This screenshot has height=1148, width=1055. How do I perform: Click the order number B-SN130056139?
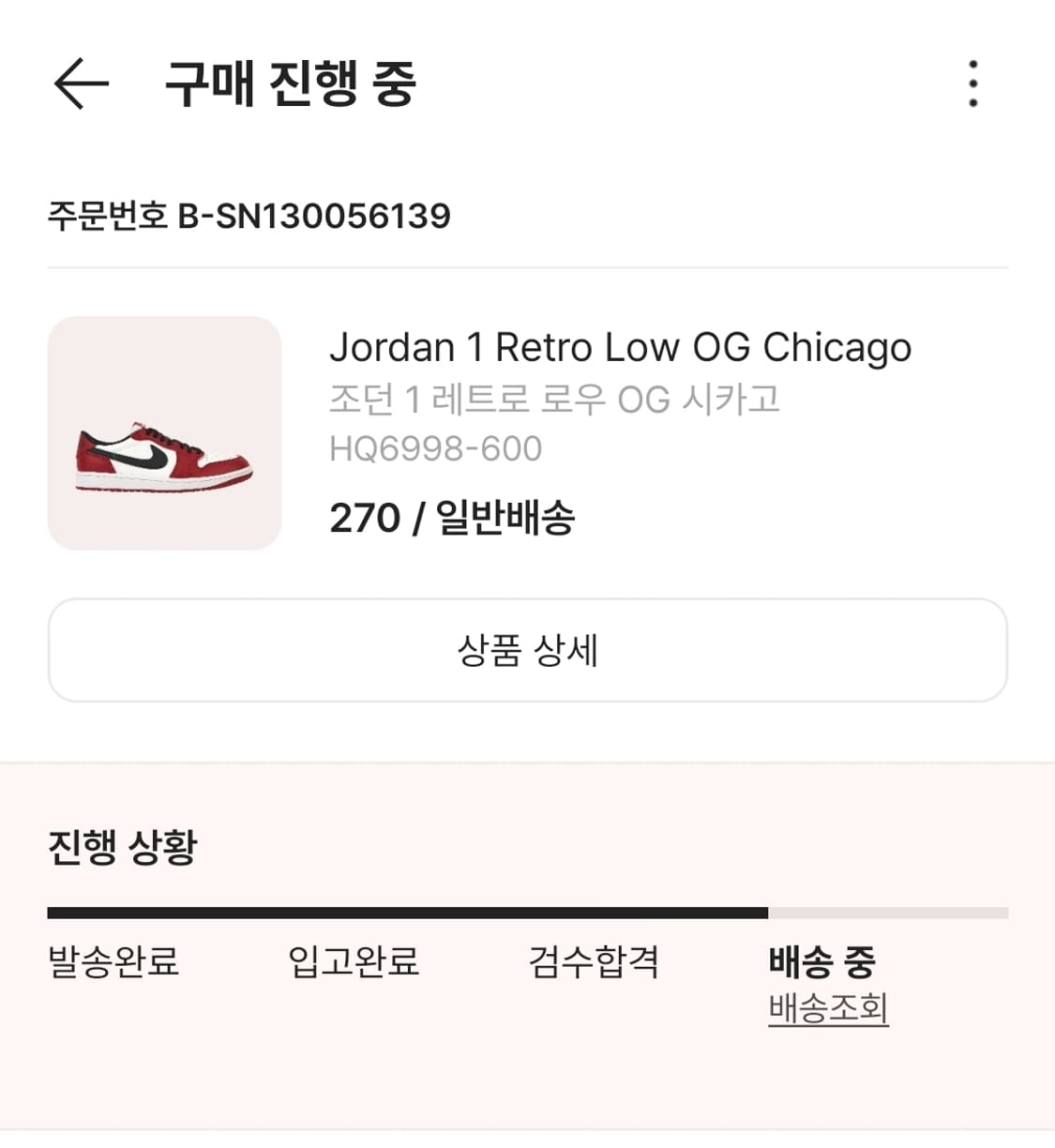249,215
